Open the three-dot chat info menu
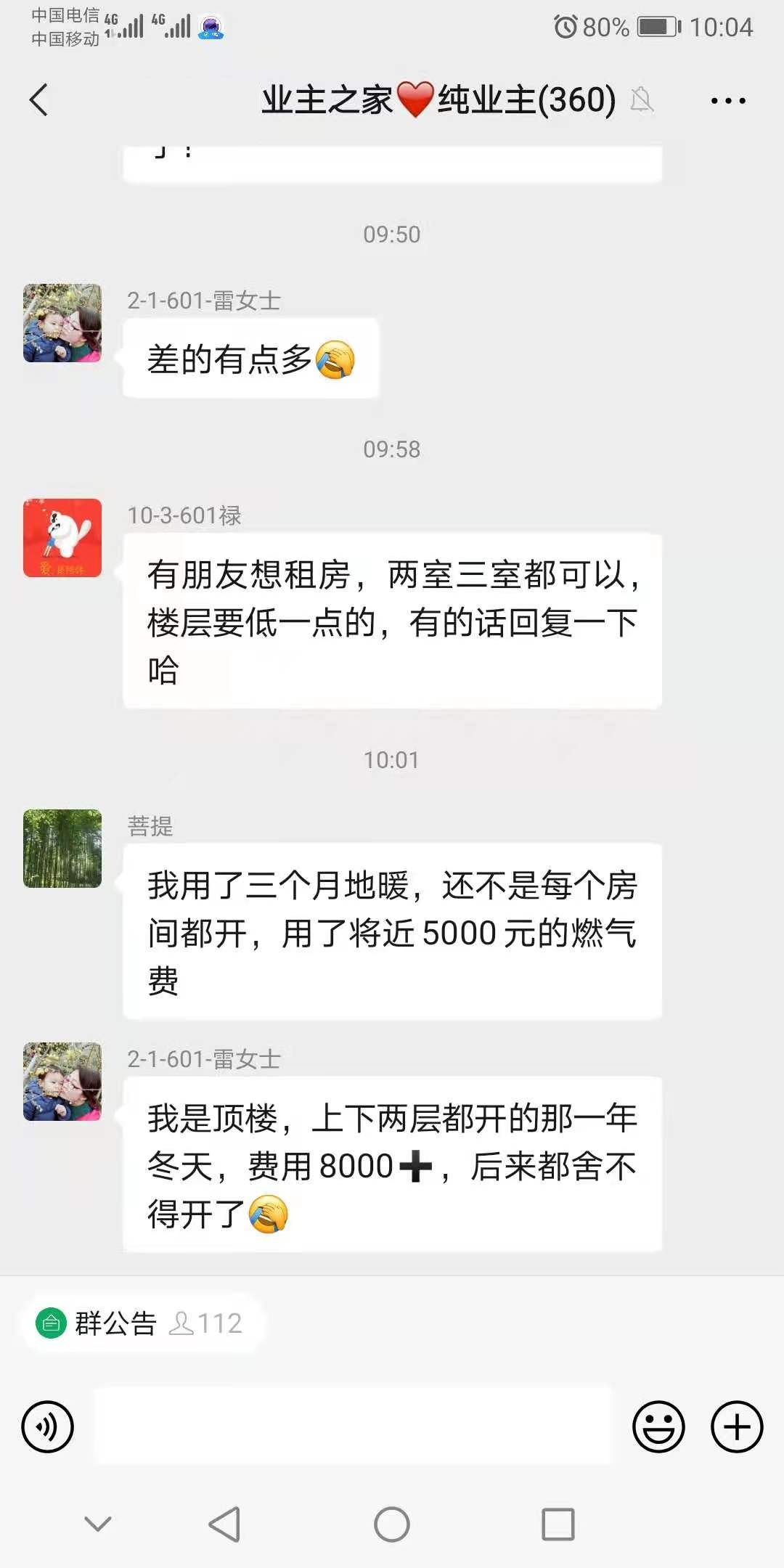 728,100
